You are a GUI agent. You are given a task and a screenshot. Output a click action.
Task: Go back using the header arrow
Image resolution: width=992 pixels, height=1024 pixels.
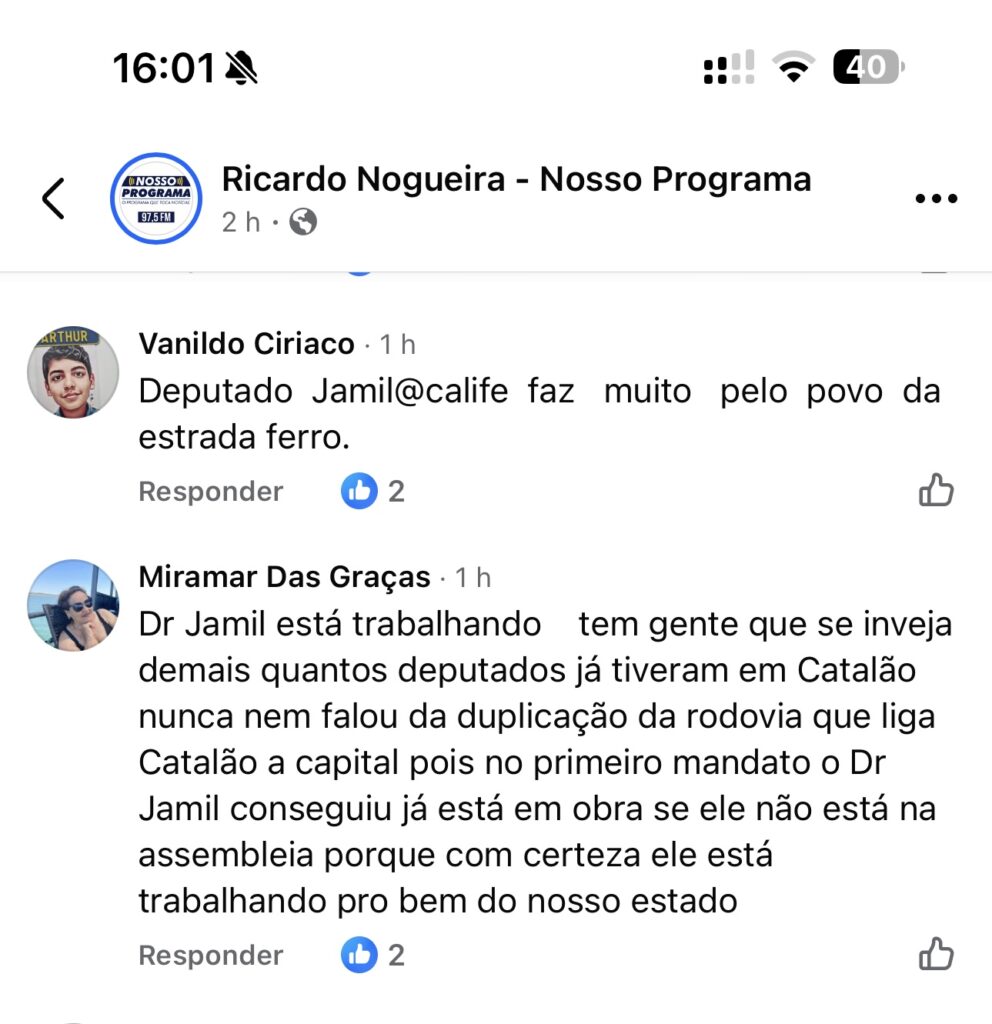[54, 198]
